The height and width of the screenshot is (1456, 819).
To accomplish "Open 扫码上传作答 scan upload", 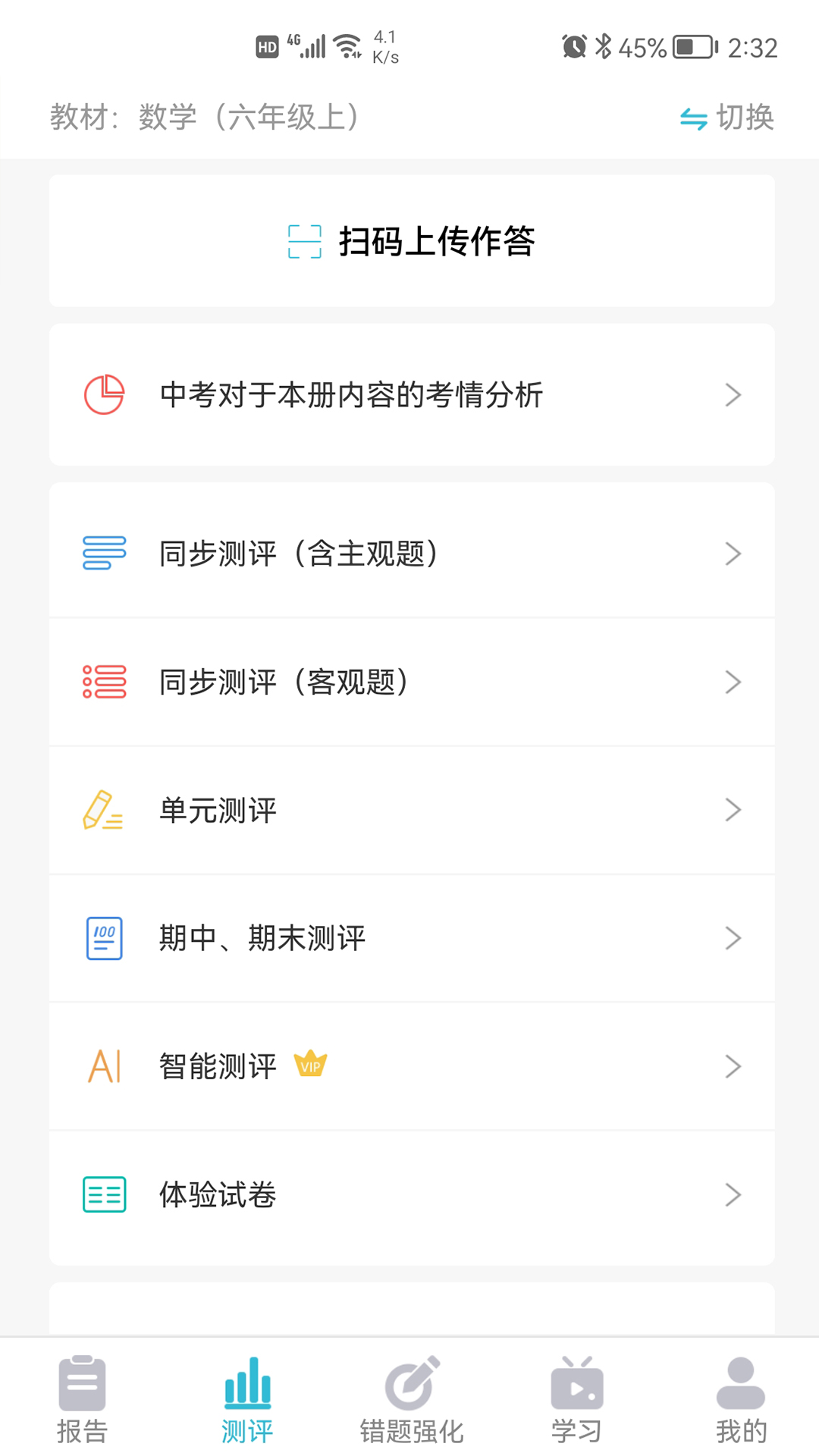I will 412,241.
